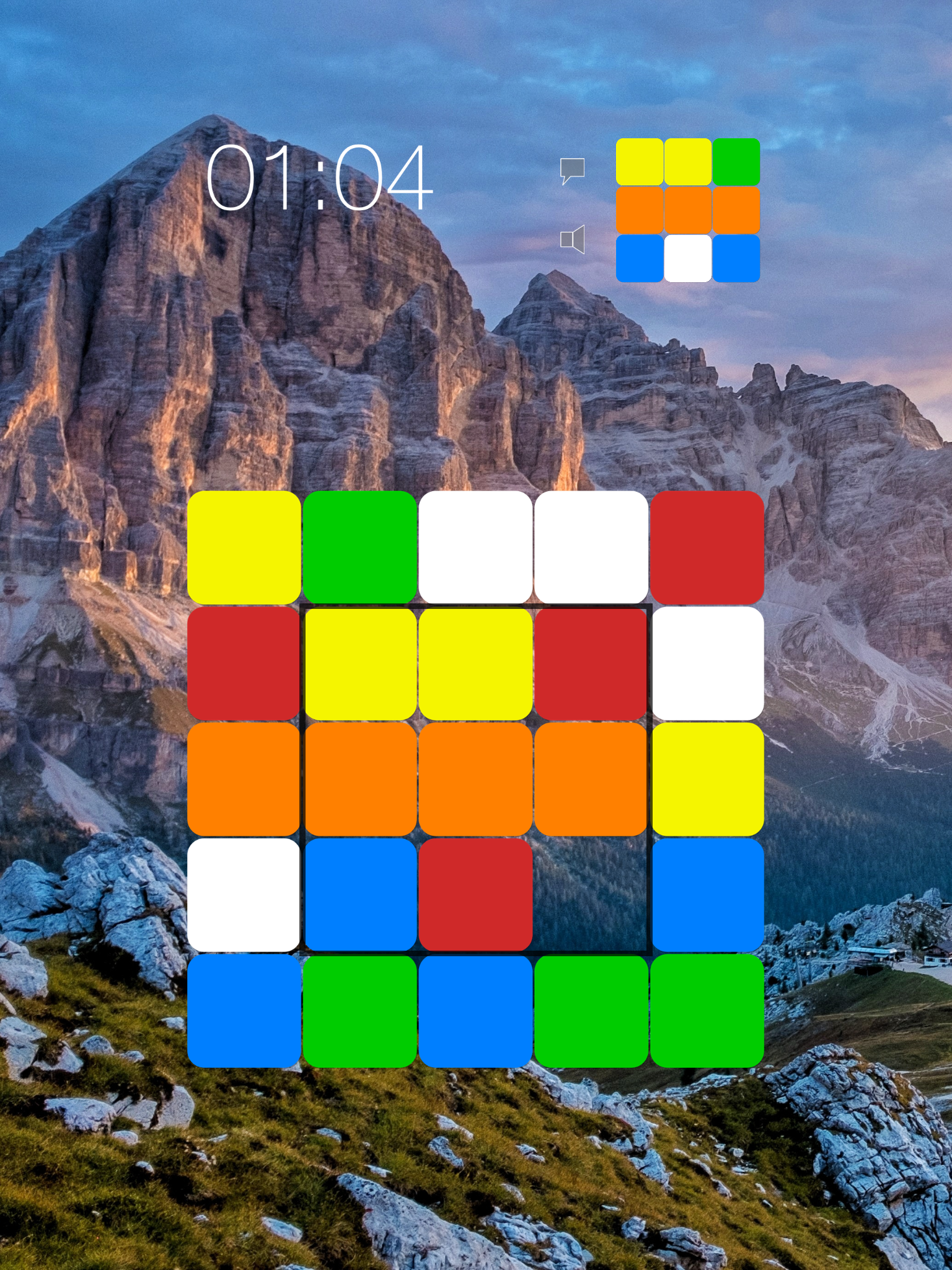The height and width of the screenshot is (1270, 952).
Task: Tap the orange tile directly above the empty slot
Action: pos(591,779)
